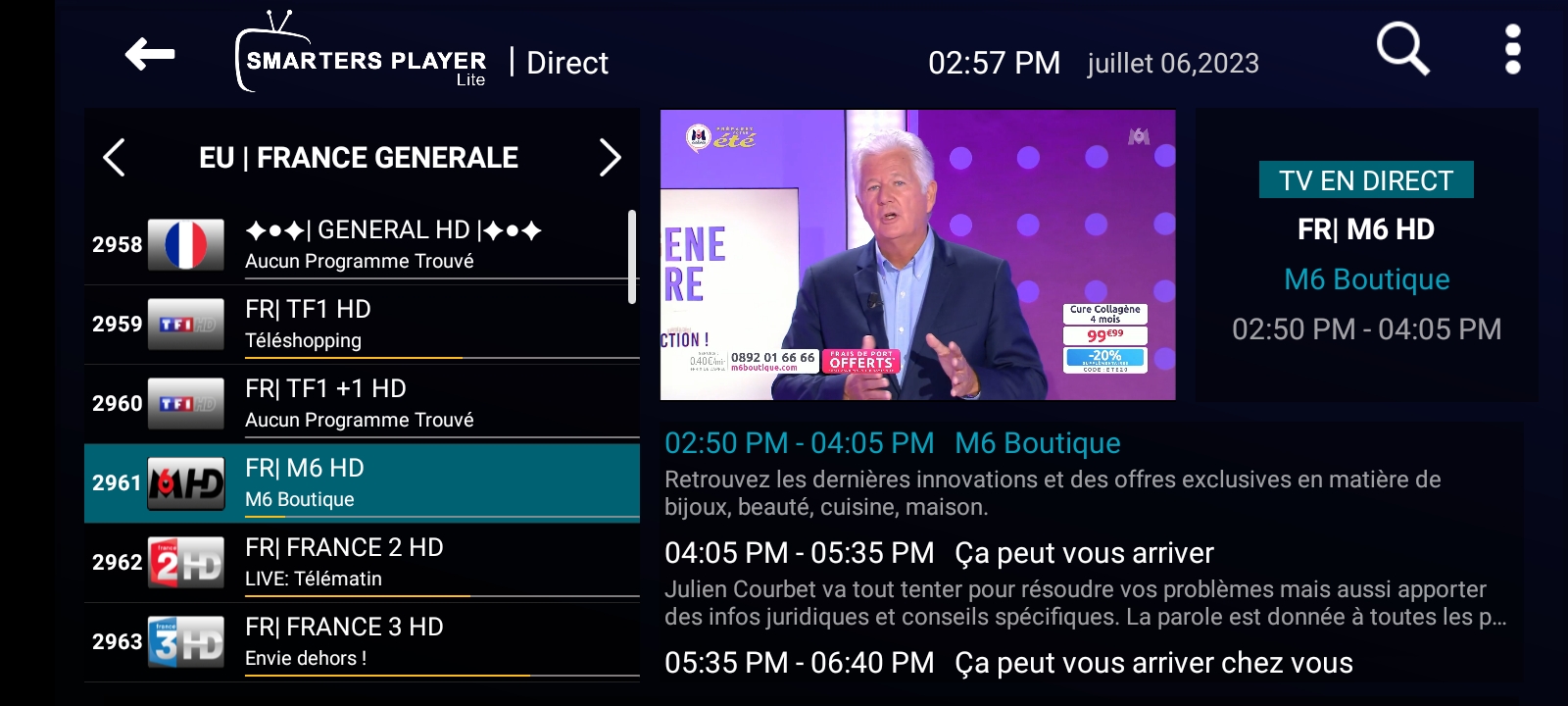Play channel FR| TF1 +1 HD
The height and width of the screenshot is (706, 1568).
361,403
